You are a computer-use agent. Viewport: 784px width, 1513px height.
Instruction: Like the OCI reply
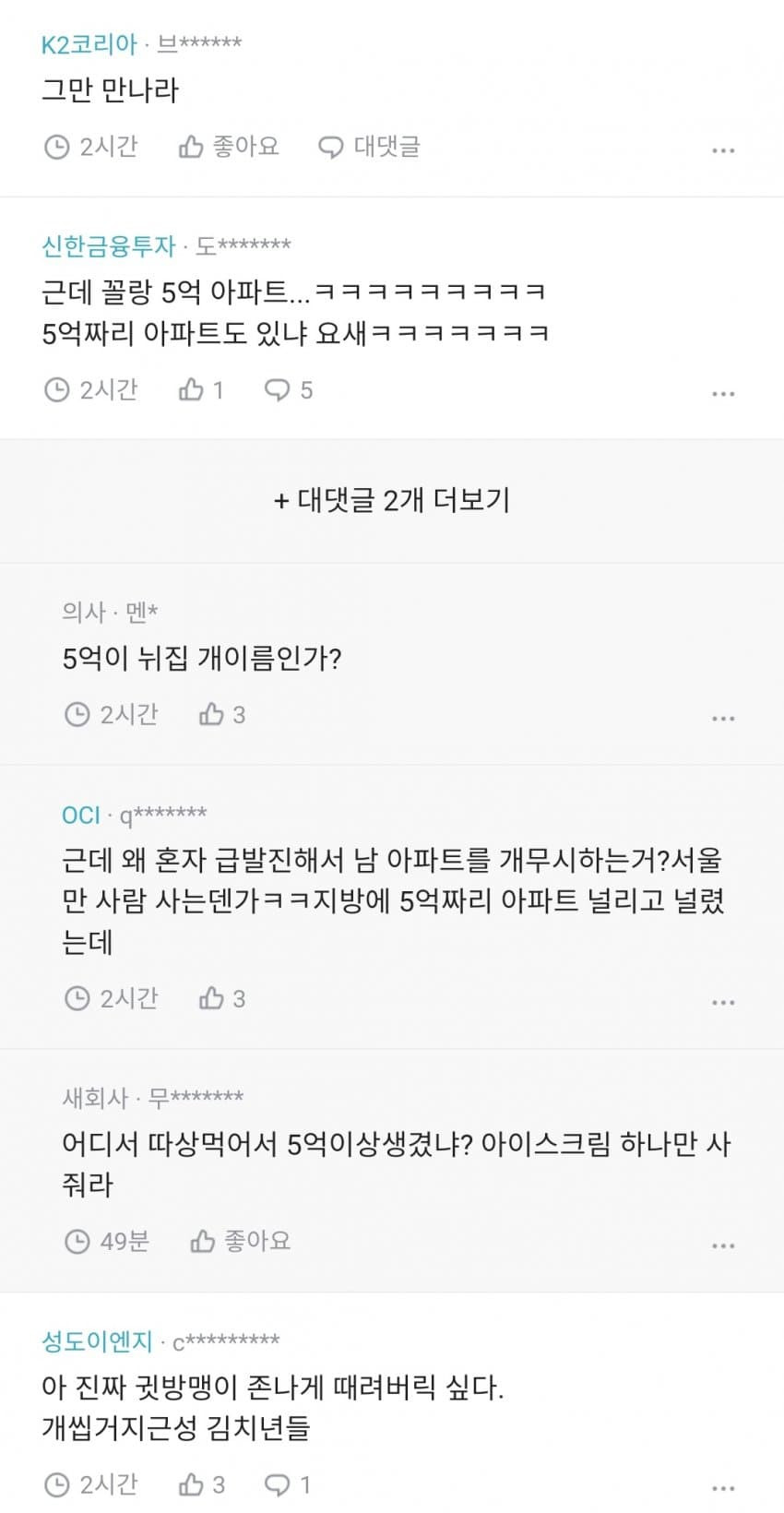click(x=222, y=999)
